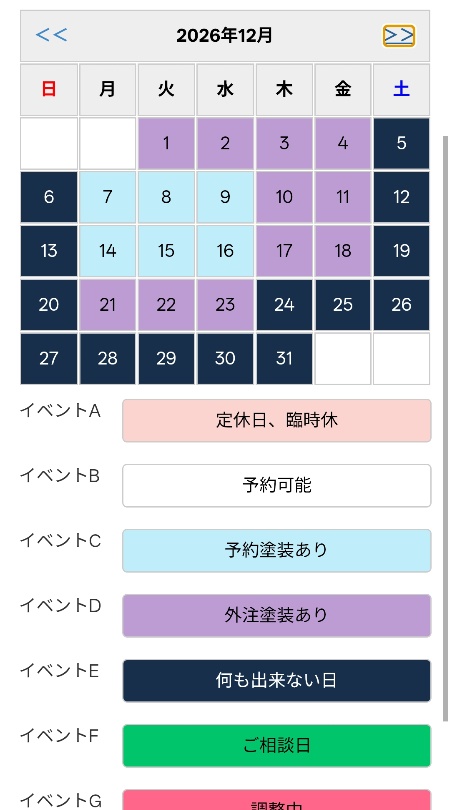
Task: Pick December 10 in the calendar
Action: pos(284,197)
